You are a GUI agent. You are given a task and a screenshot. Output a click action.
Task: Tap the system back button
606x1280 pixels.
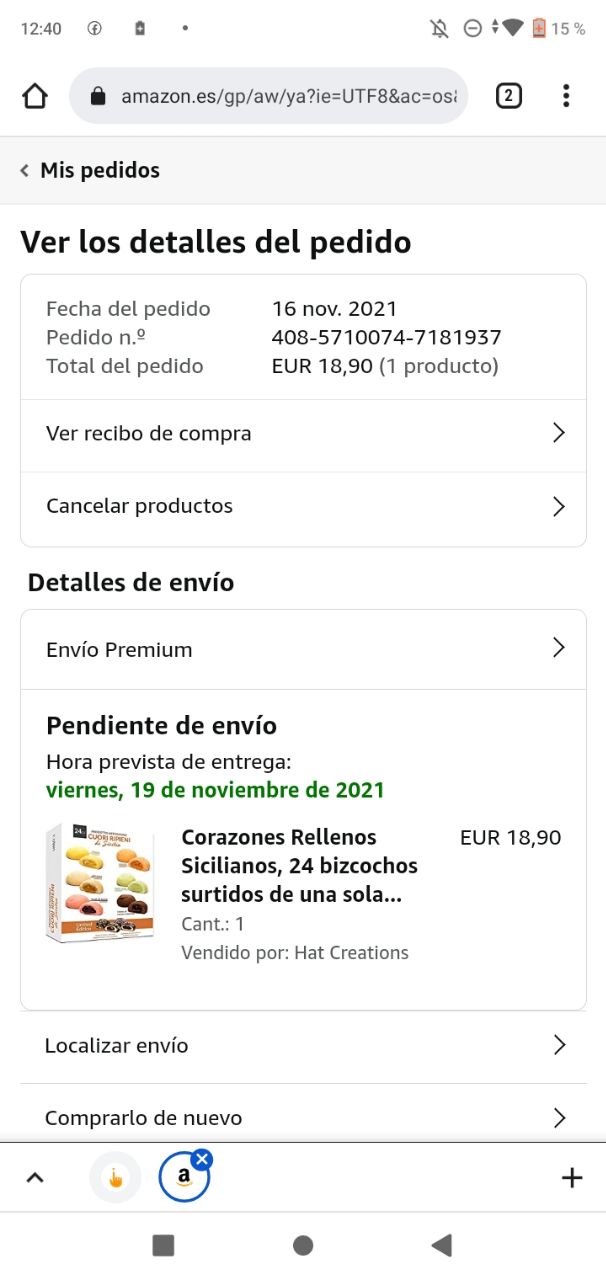tap(441, 1245)
